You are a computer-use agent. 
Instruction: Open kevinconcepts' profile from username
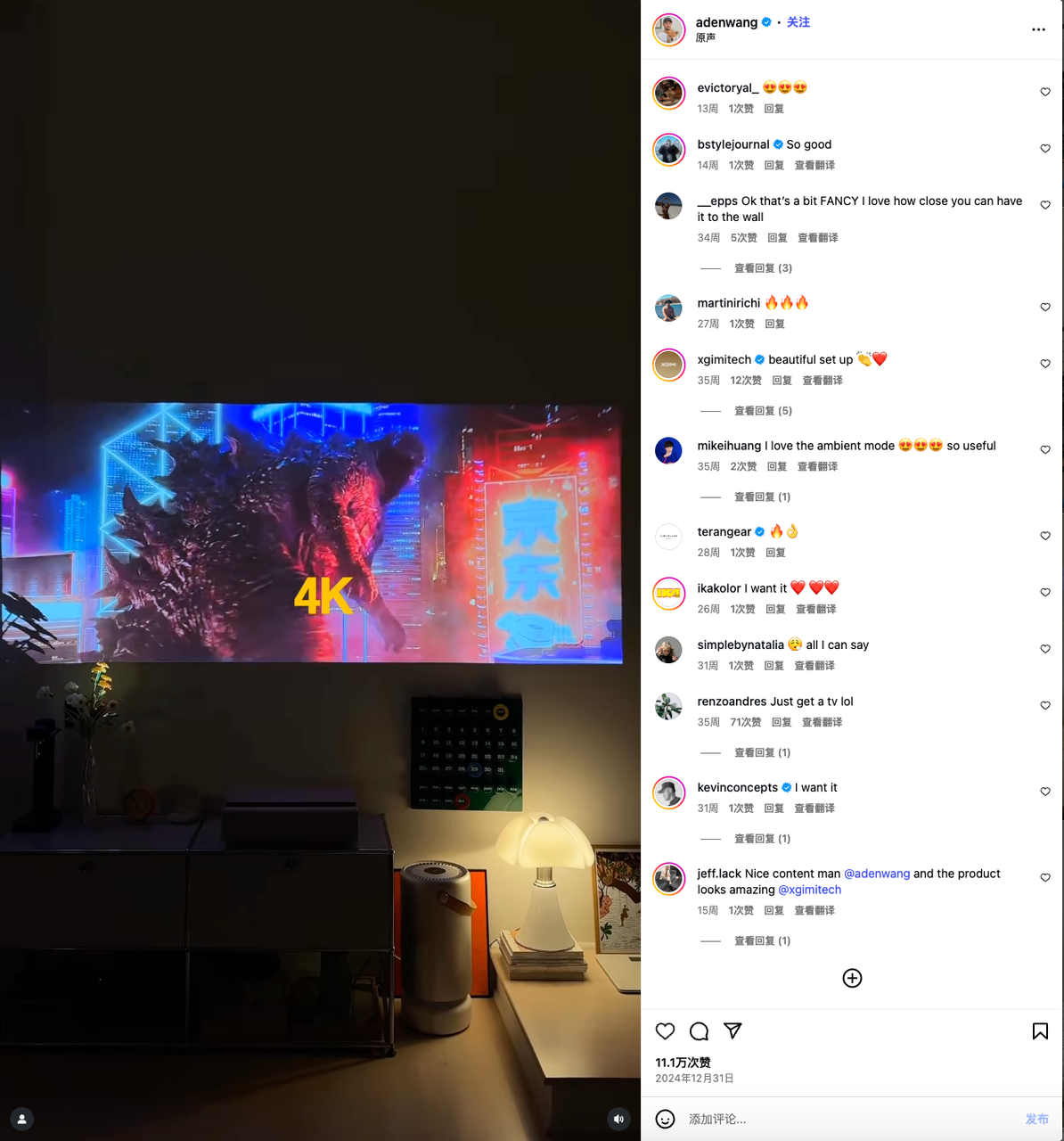[x=737, y=787]
